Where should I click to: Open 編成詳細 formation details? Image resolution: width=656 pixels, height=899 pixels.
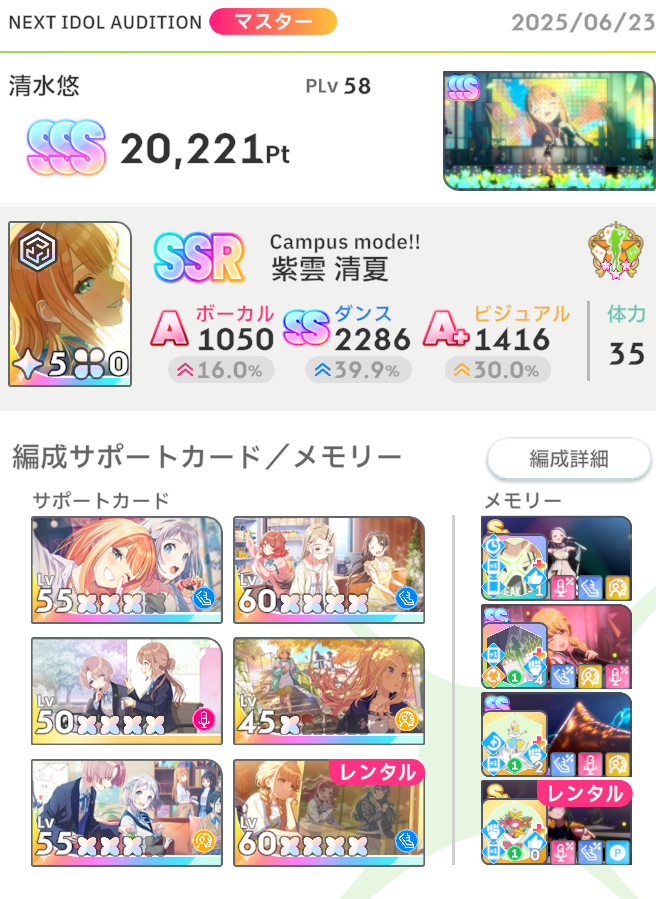[x=569, y=459]
